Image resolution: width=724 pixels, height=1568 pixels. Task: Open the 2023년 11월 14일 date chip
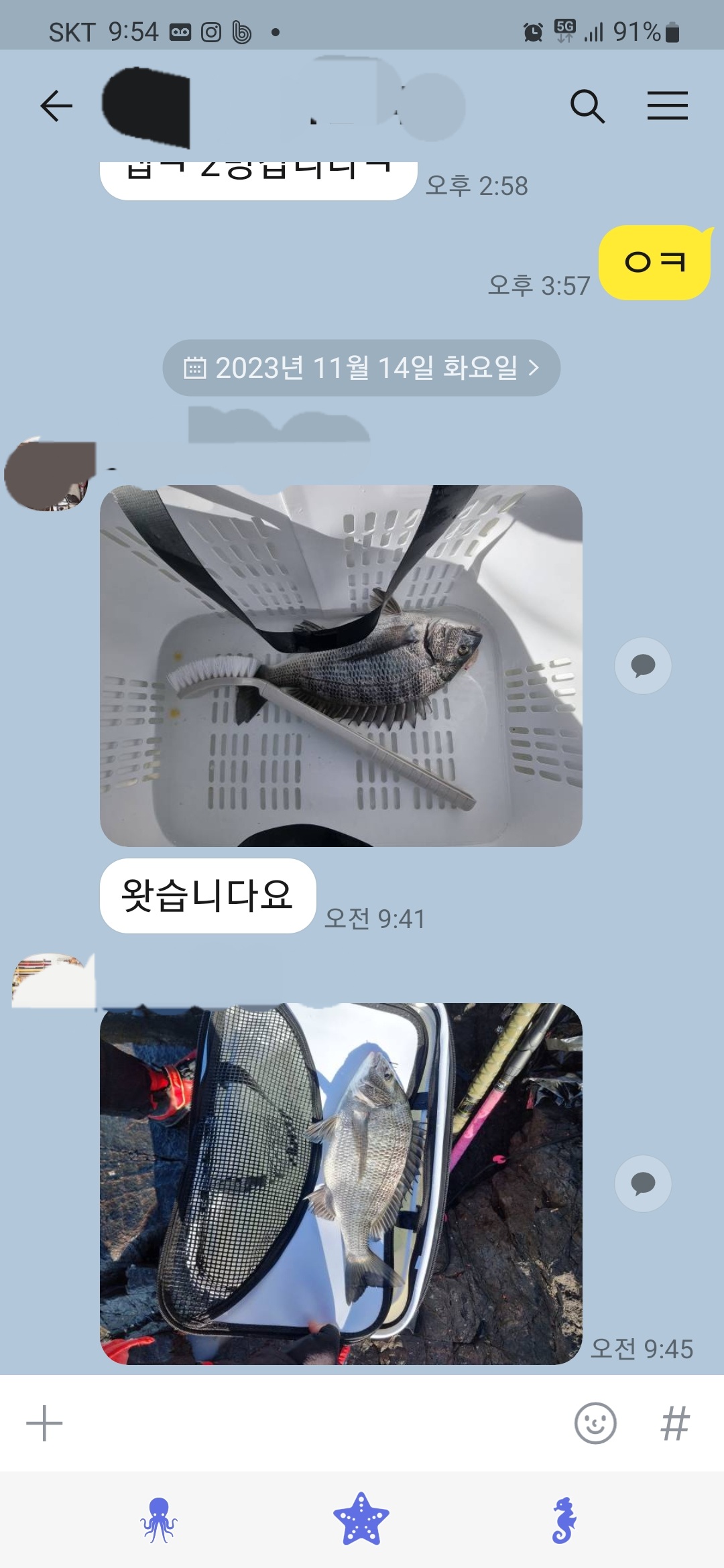click(x=361, y=368)
